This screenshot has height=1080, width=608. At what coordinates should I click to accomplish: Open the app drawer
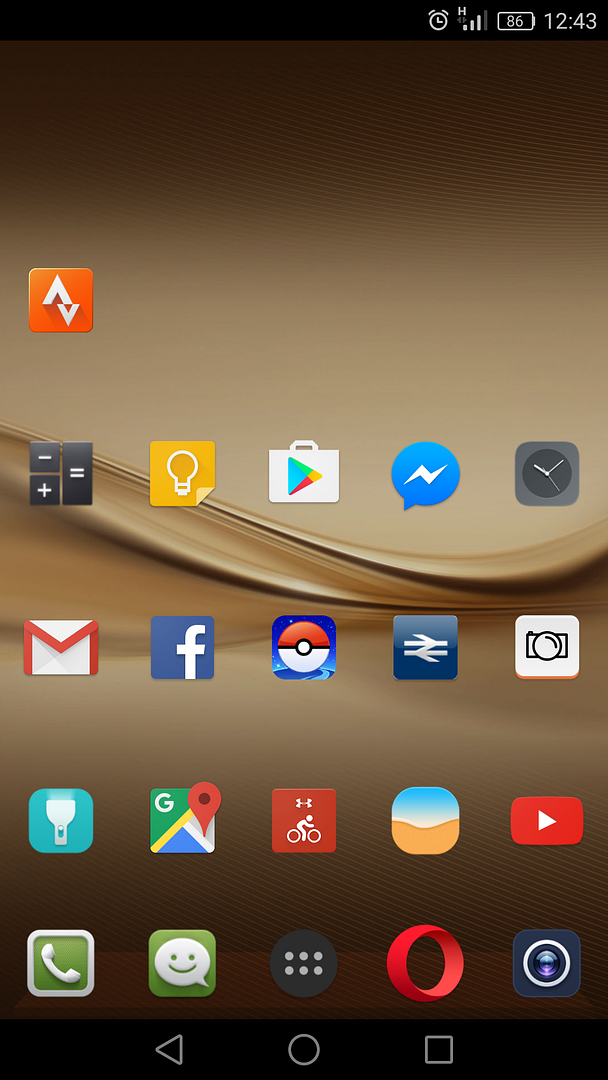coord(304,964)
